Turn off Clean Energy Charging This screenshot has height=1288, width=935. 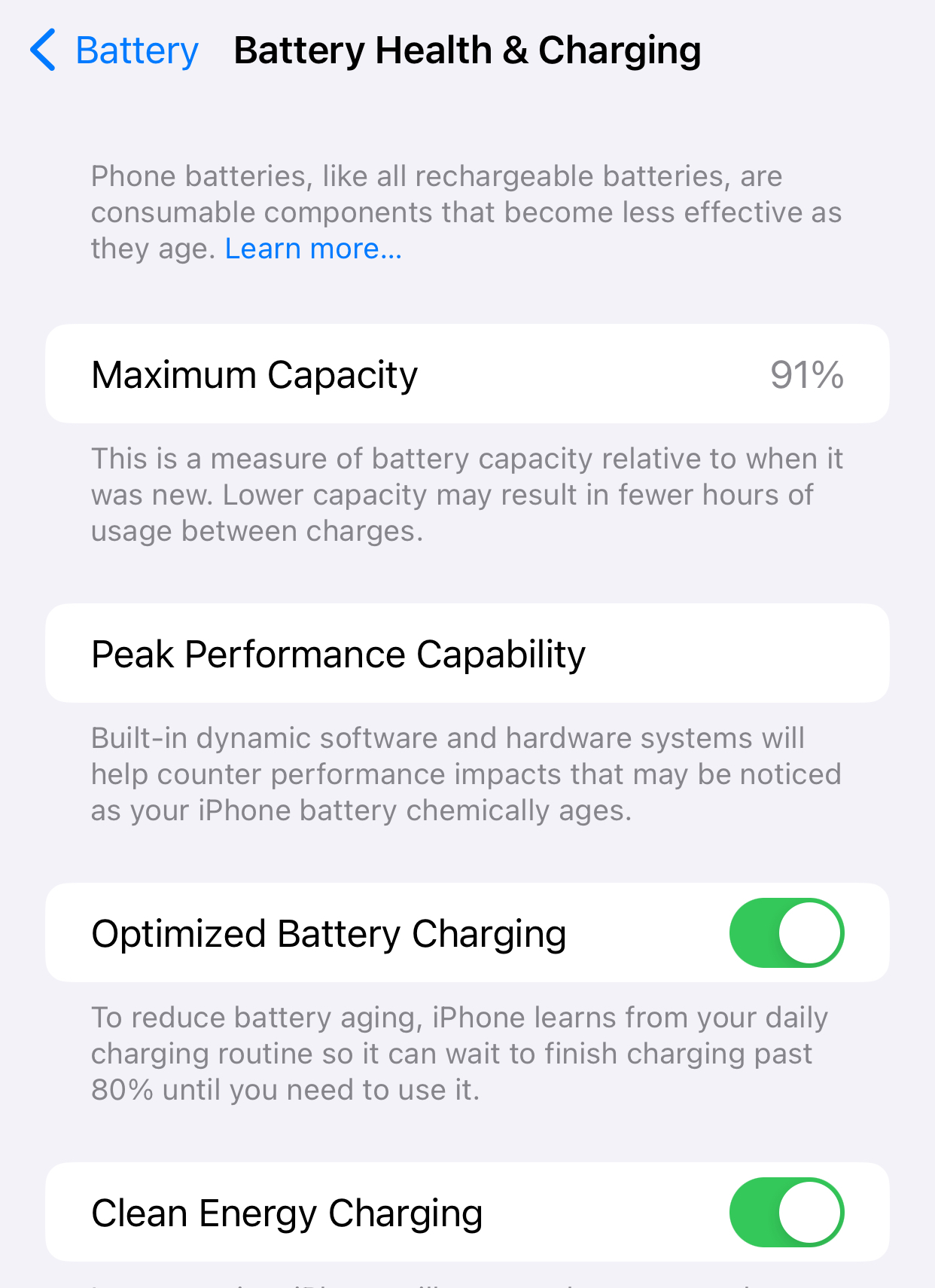click(786, 1212)
